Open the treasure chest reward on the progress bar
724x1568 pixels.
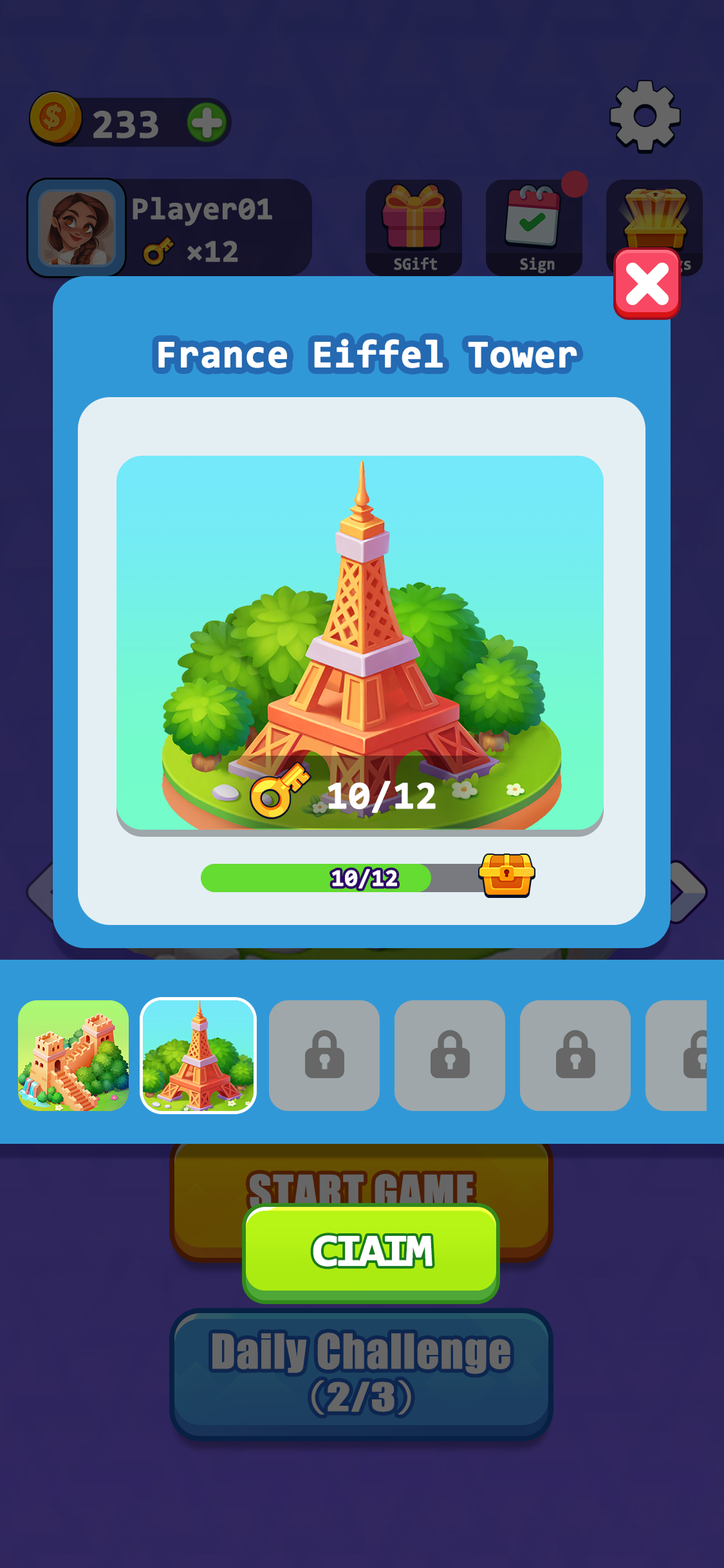[x=506, y=875]
